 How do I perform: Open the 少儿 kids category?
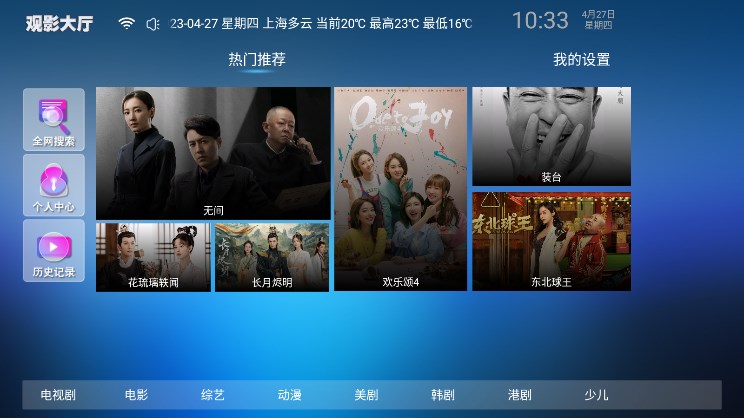pos(596,395)
